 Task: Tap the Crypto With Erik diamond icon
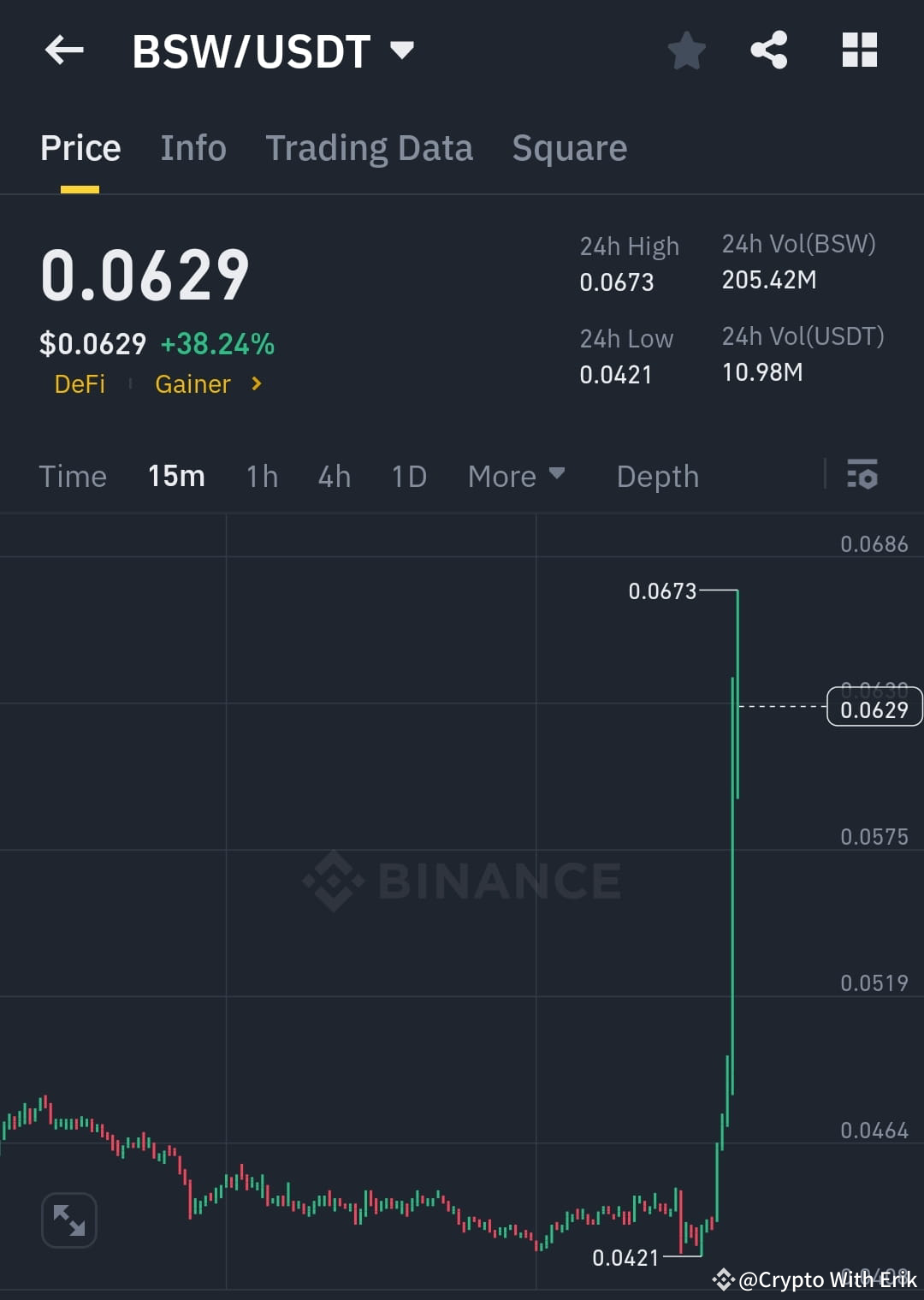[723, 1280]
